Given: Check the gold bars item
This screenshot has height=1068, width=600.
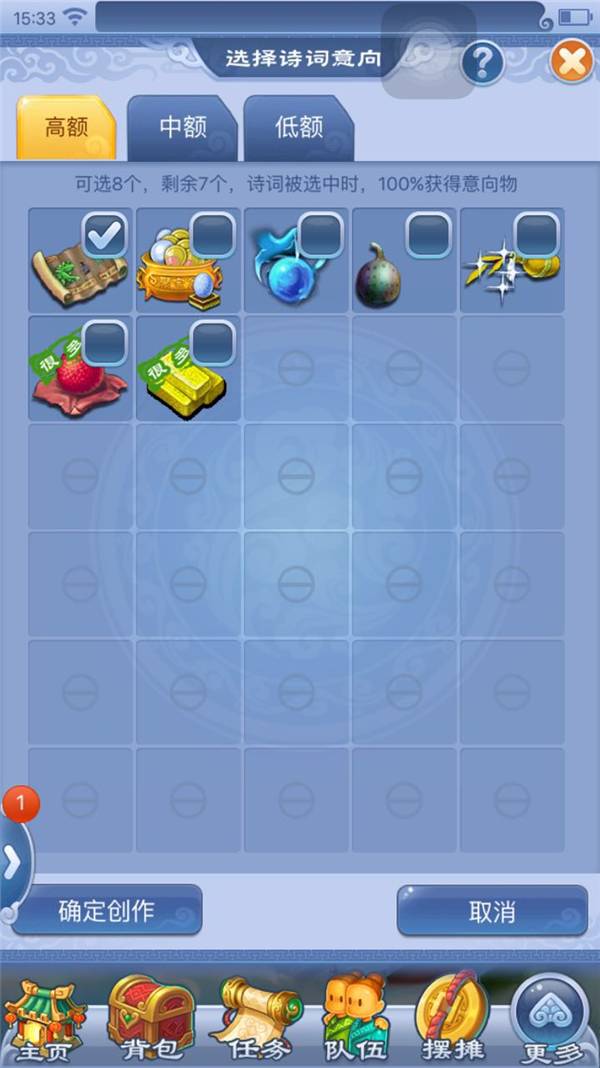Looking at the screenshot, I should click(x=213, y=343).
